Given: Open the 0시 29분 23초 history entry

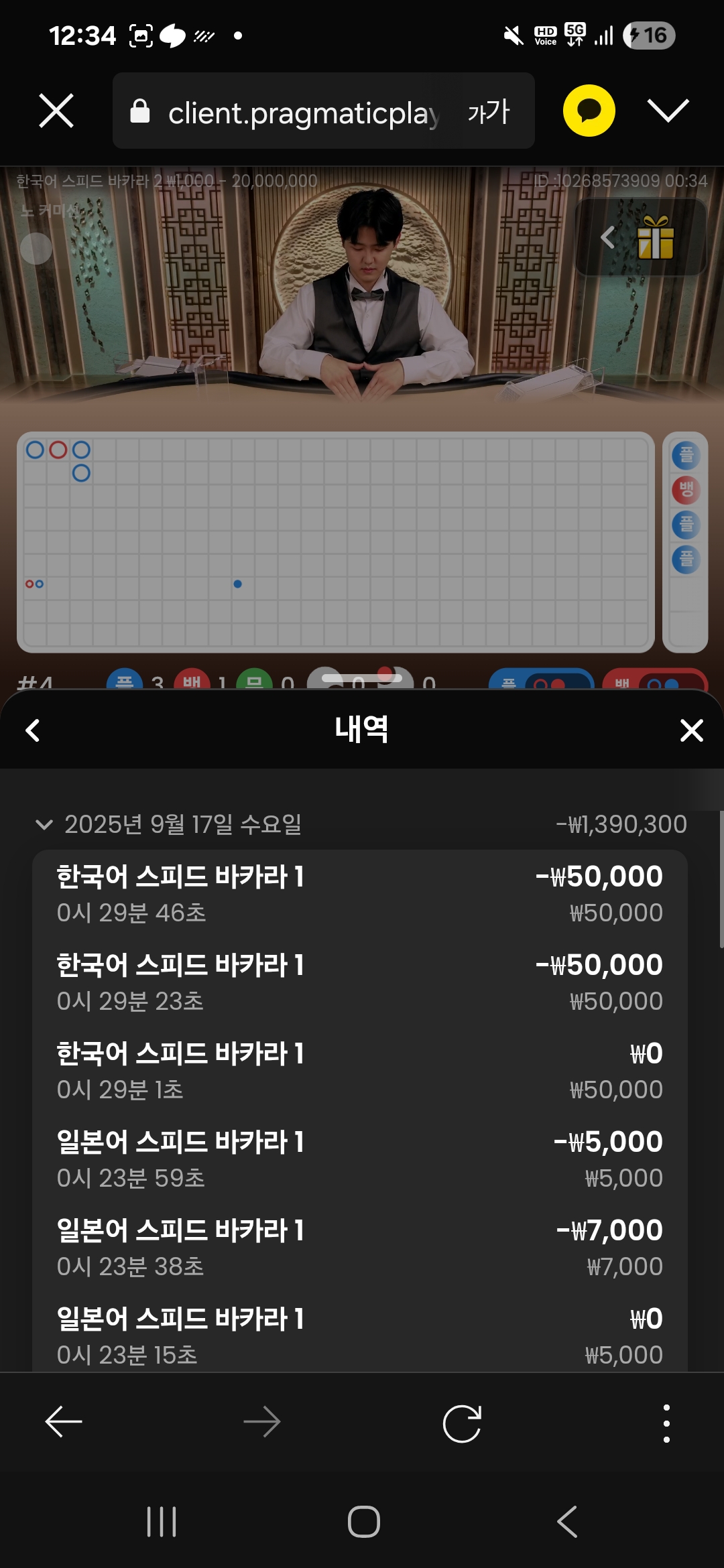Looking at the screenshot, I should 359,982.
